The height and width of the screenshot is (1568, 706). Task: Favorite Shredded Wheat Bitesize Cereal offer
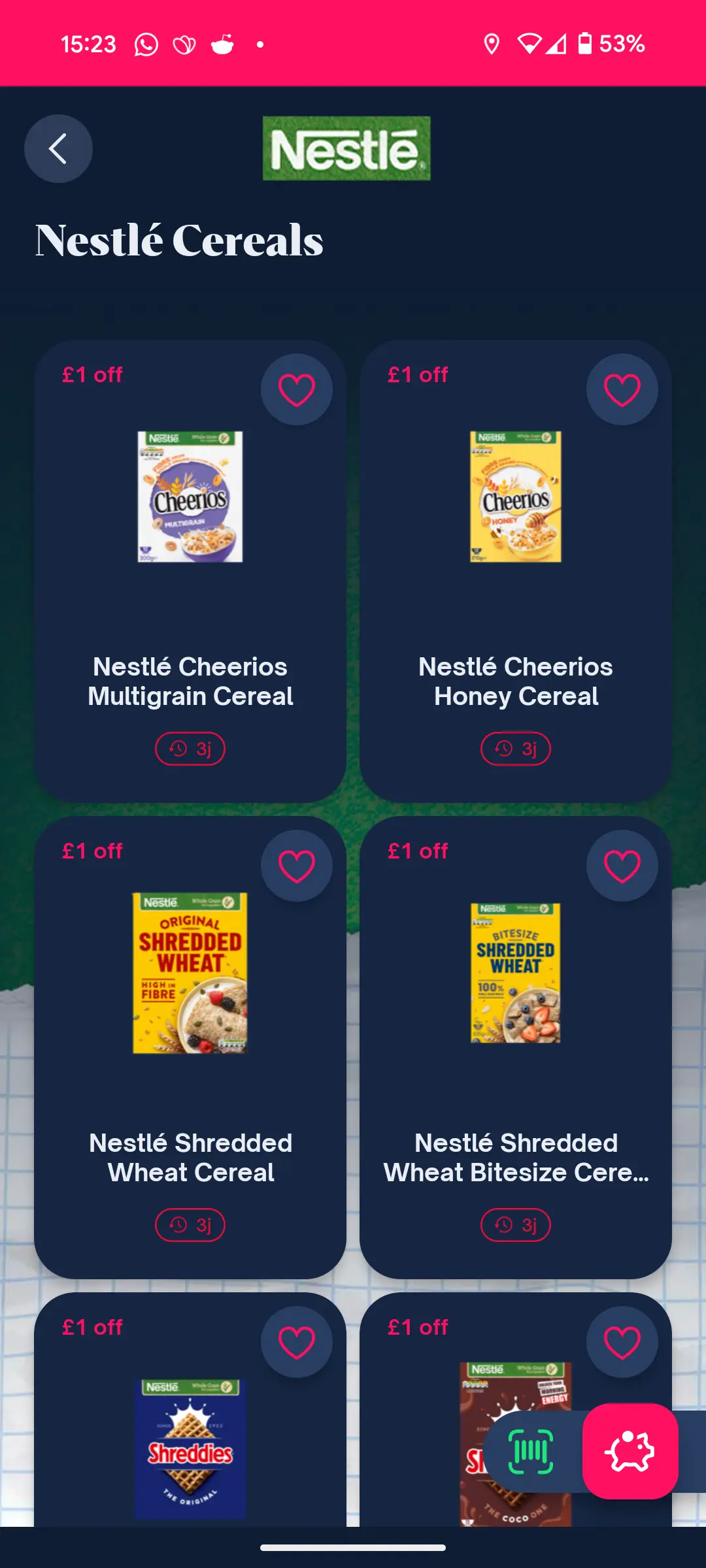pyautogui.click(x=622, y=866)
